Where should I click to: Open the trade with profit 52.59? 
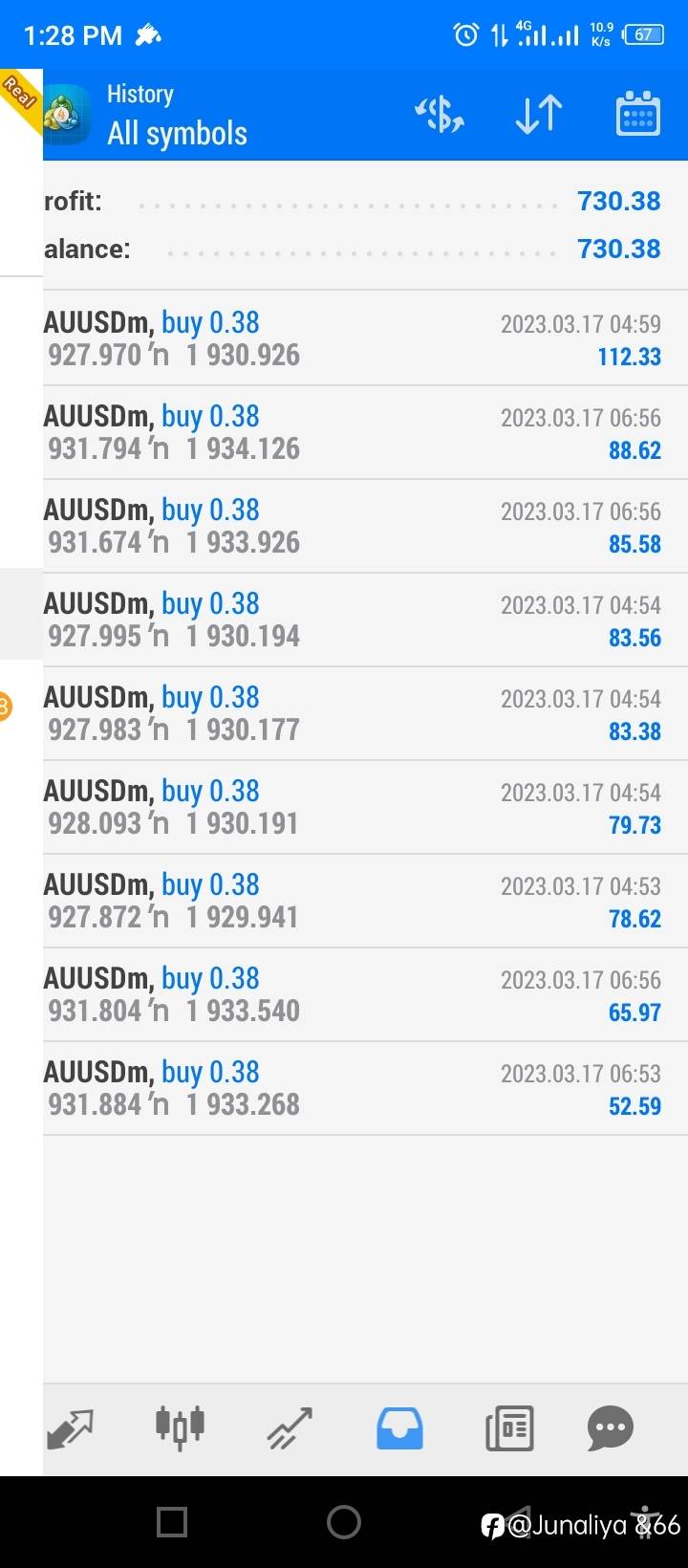[365, 1088]
